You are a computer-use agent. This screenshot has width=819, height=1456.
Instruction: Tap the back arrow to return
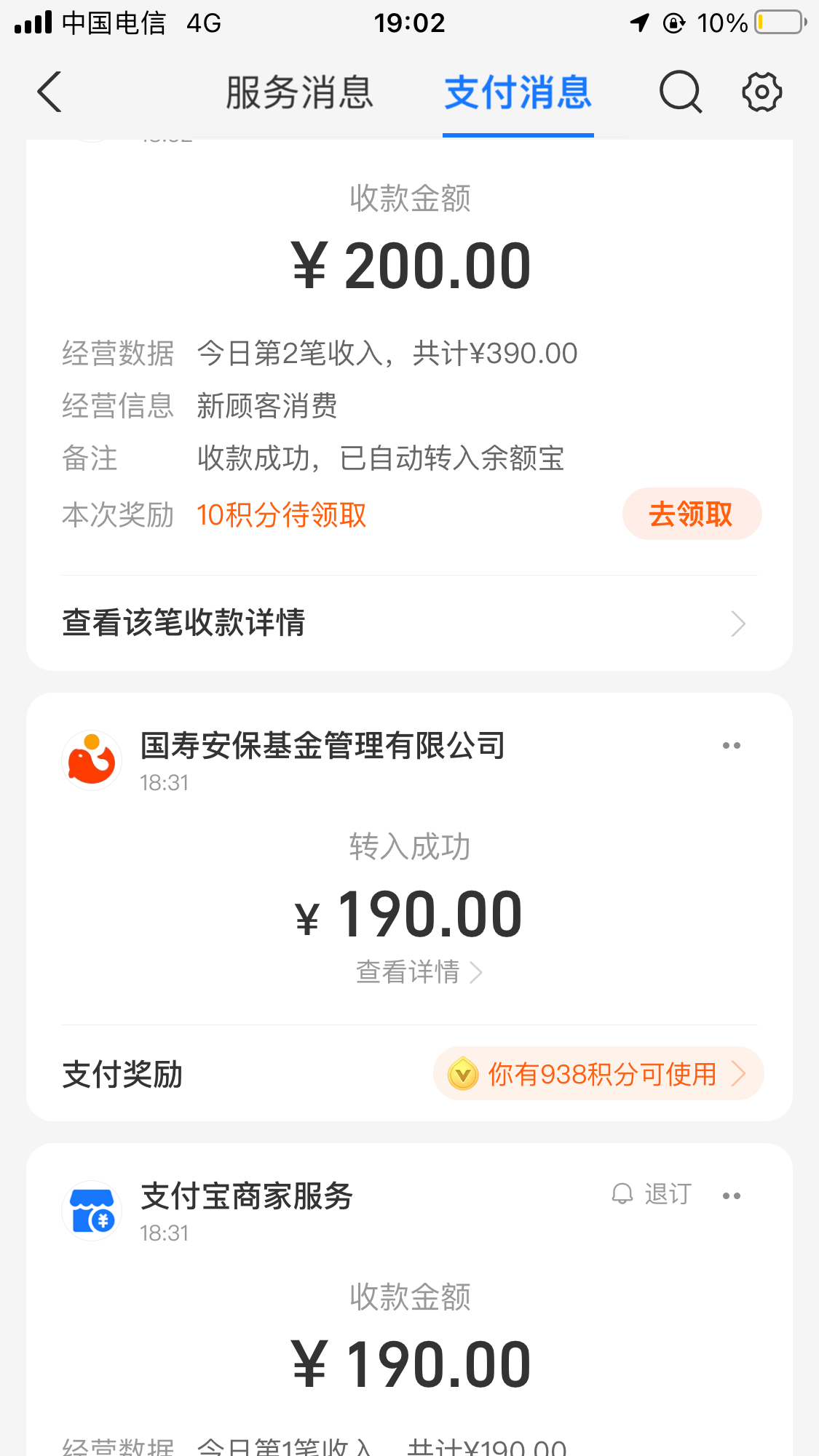pos(48,92)
